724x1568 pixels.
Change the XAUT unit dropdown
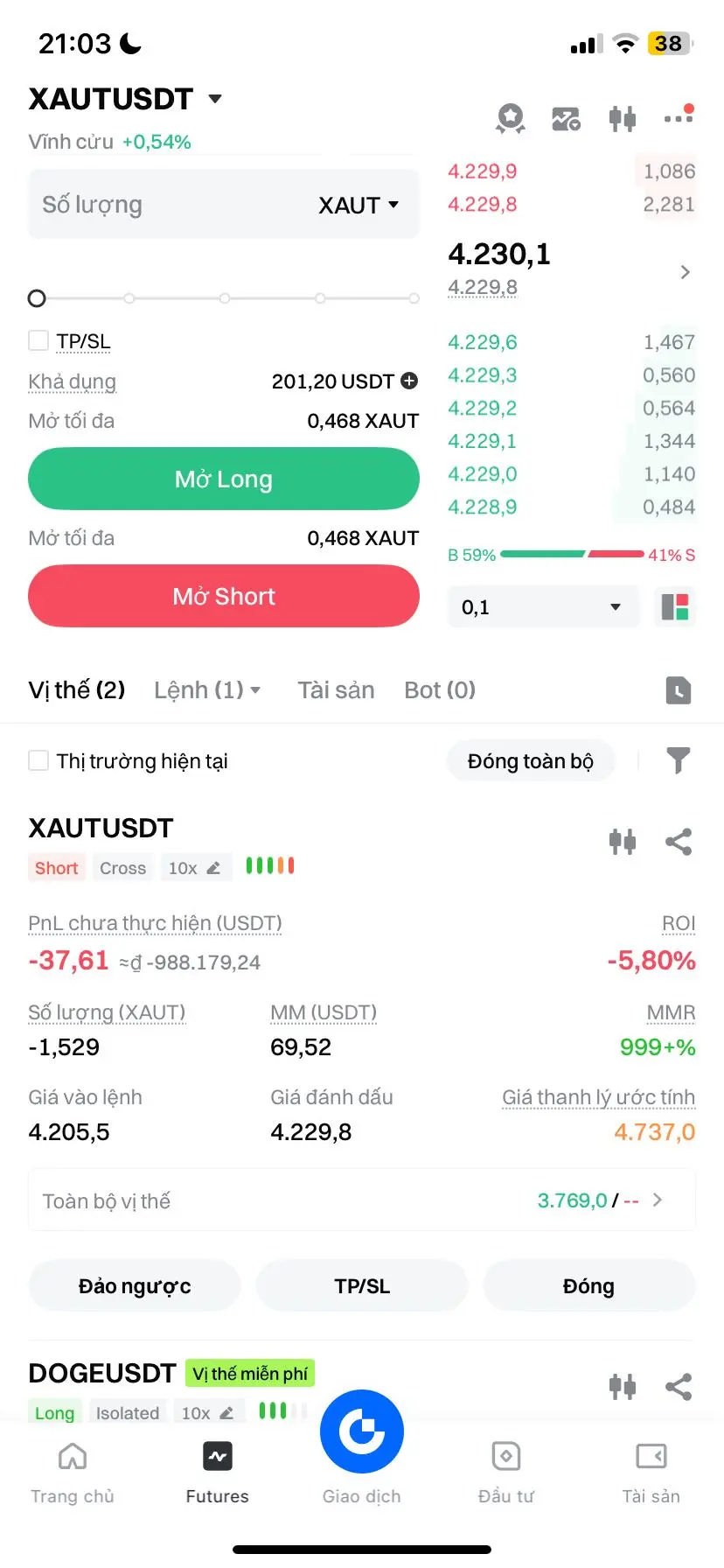coord(359,206)
